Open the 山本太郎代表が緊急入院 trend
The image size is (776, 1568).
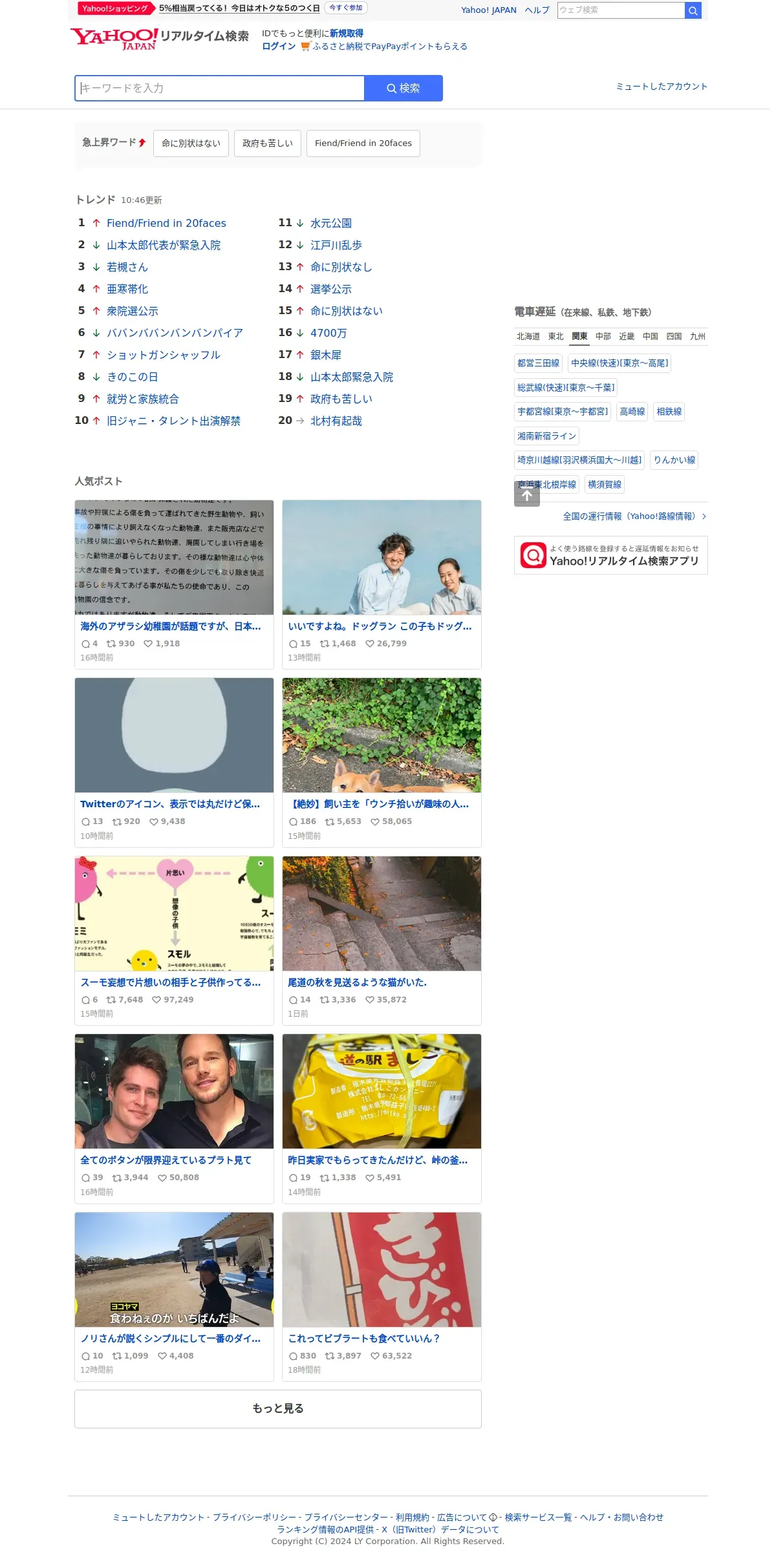pyautogui.click(x=164, y=245)
